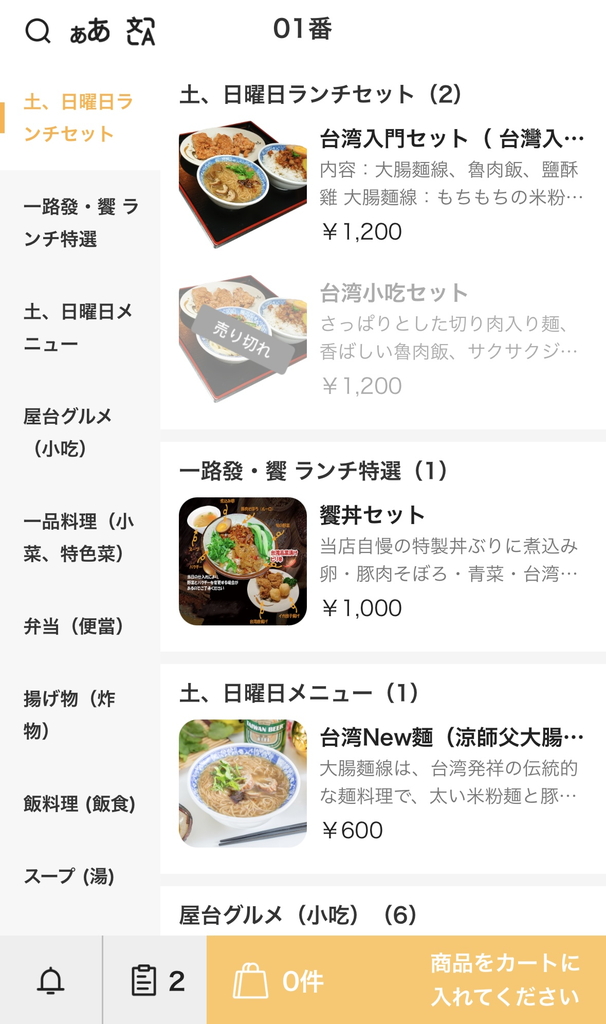The height and width of the screenshot is (1024, 606).
Task: Call staff with the bell icon
Action: [x=50, y=981]
